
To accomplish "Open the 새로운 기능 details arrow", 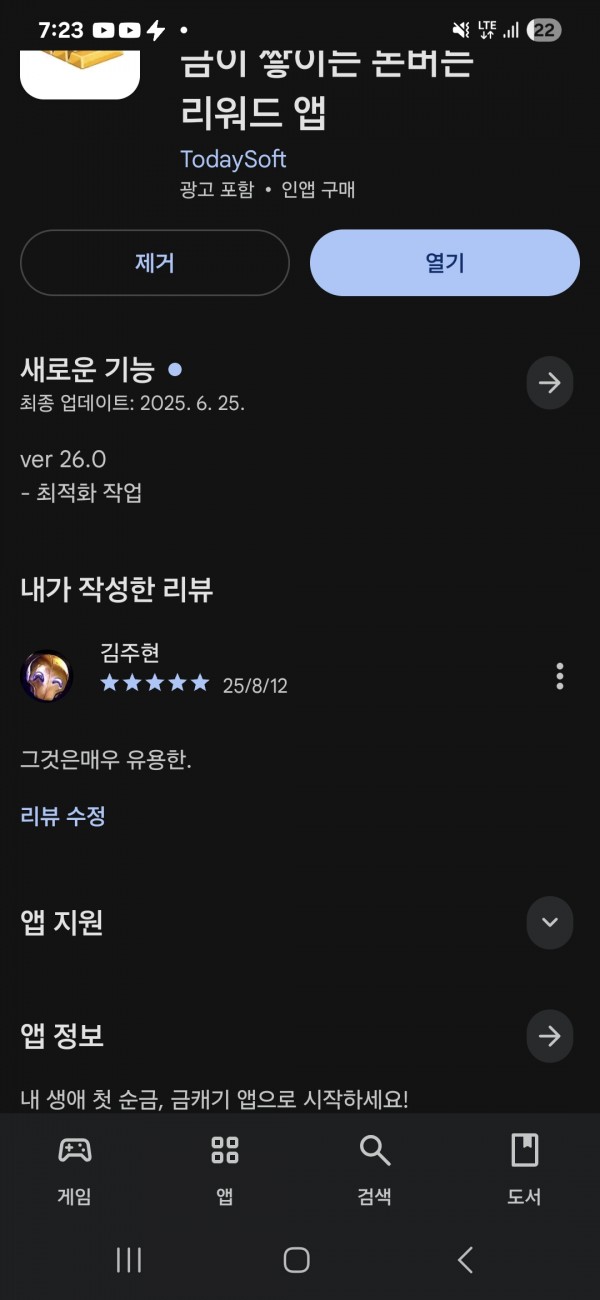I will (550, 383).
